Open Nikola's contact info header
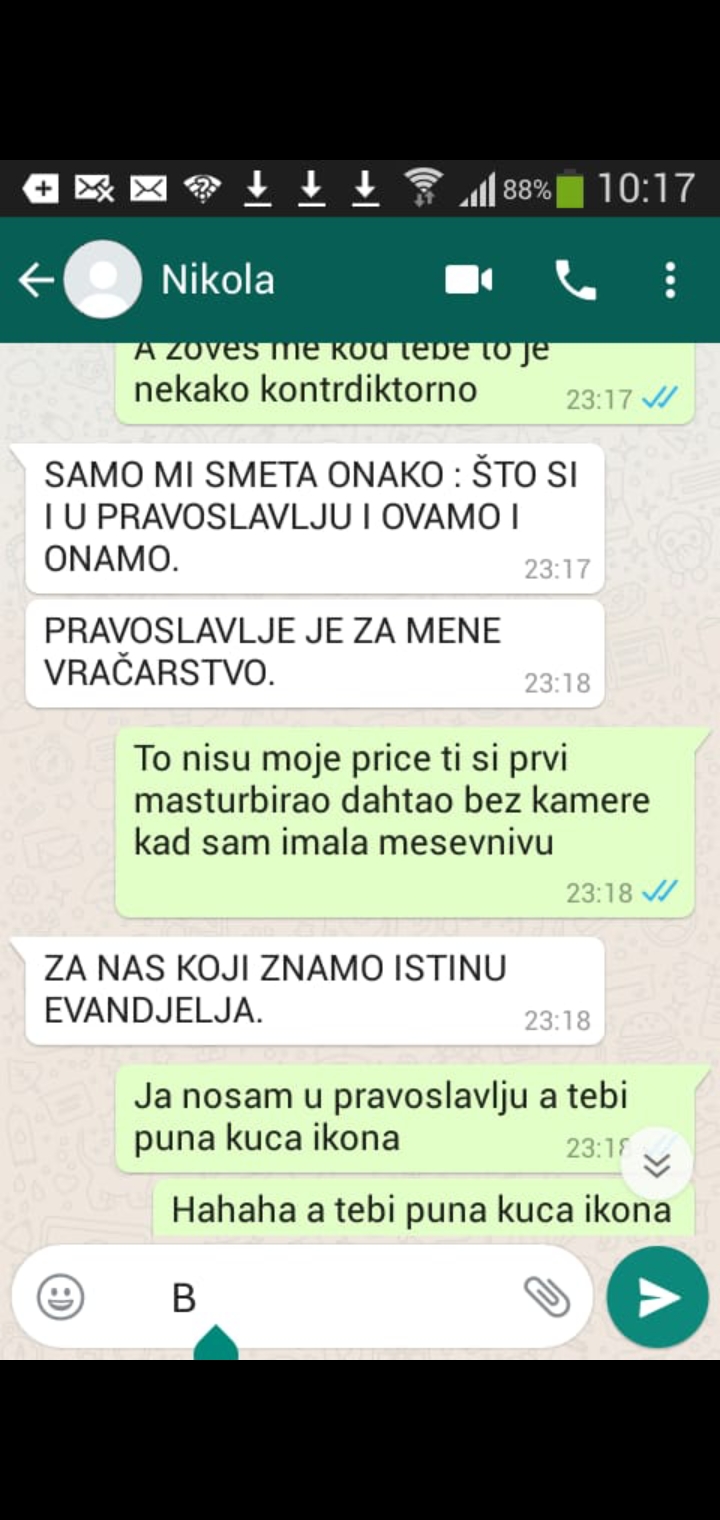The width and height of the screenshot is (720, 1520). pos(218,281)
